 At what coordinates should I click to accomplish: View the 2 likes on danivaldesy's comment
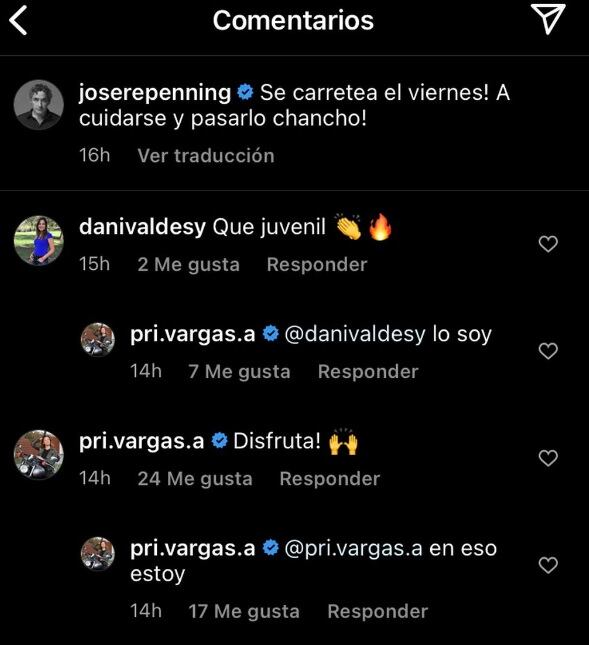pos(188,264)
